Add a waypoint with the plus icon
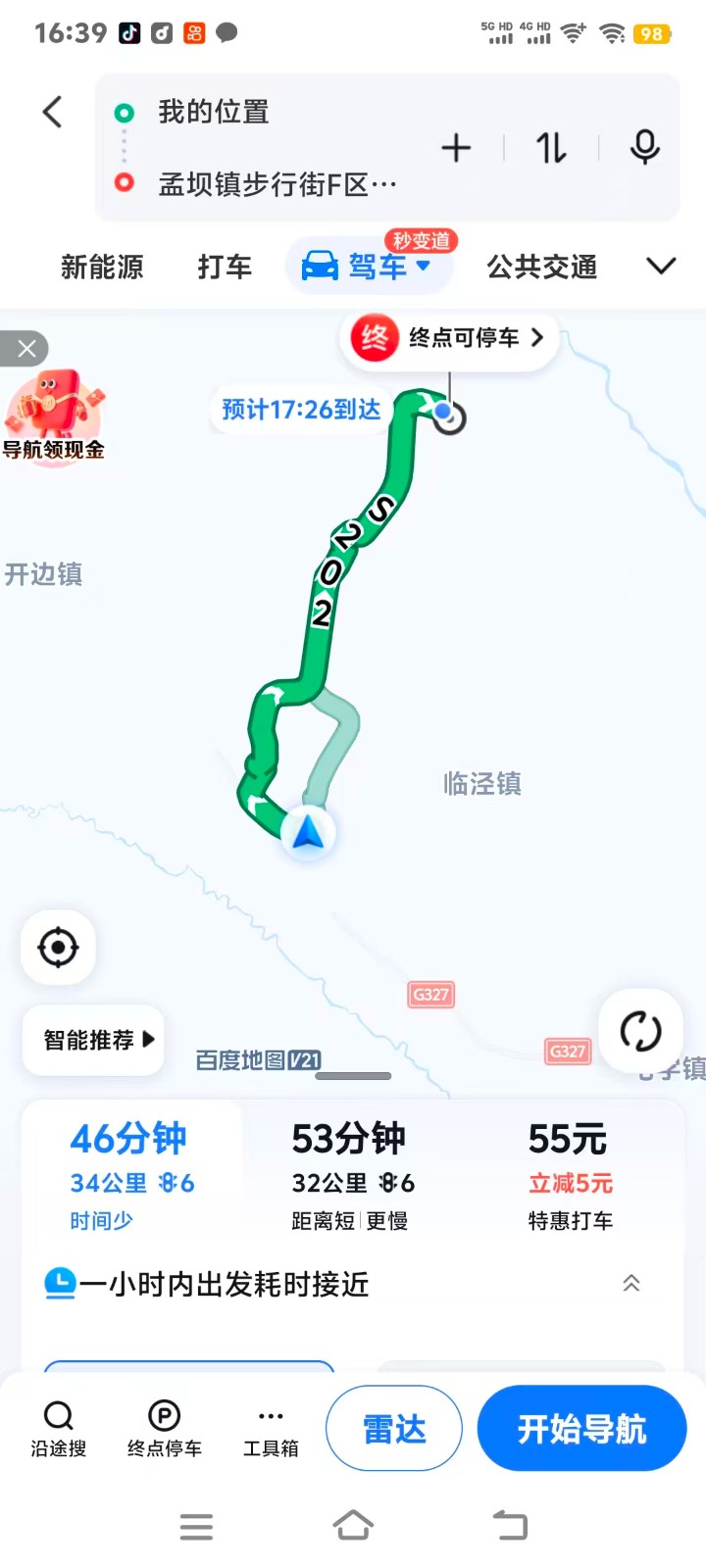Viewport: 706px width, 1568px height. (x=456, y=148)
